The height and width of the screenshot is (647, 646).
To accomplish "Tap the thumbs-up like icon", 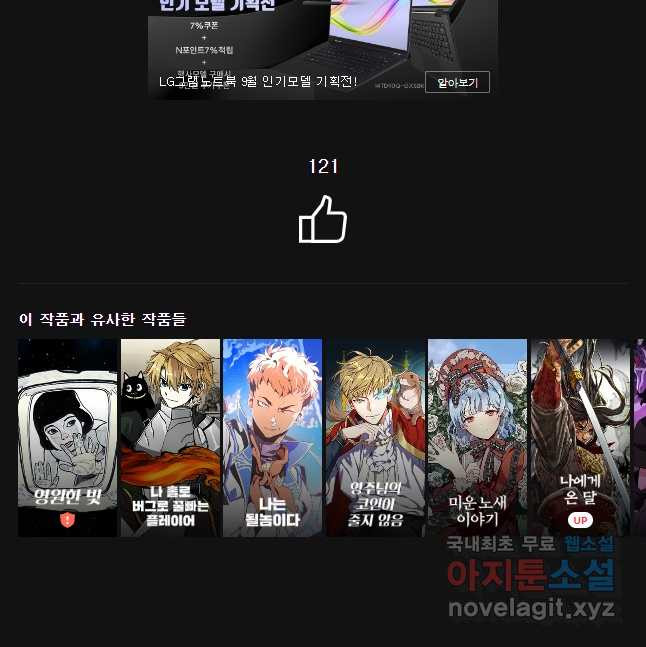I will pyautogui.click(x=322, y=220).
